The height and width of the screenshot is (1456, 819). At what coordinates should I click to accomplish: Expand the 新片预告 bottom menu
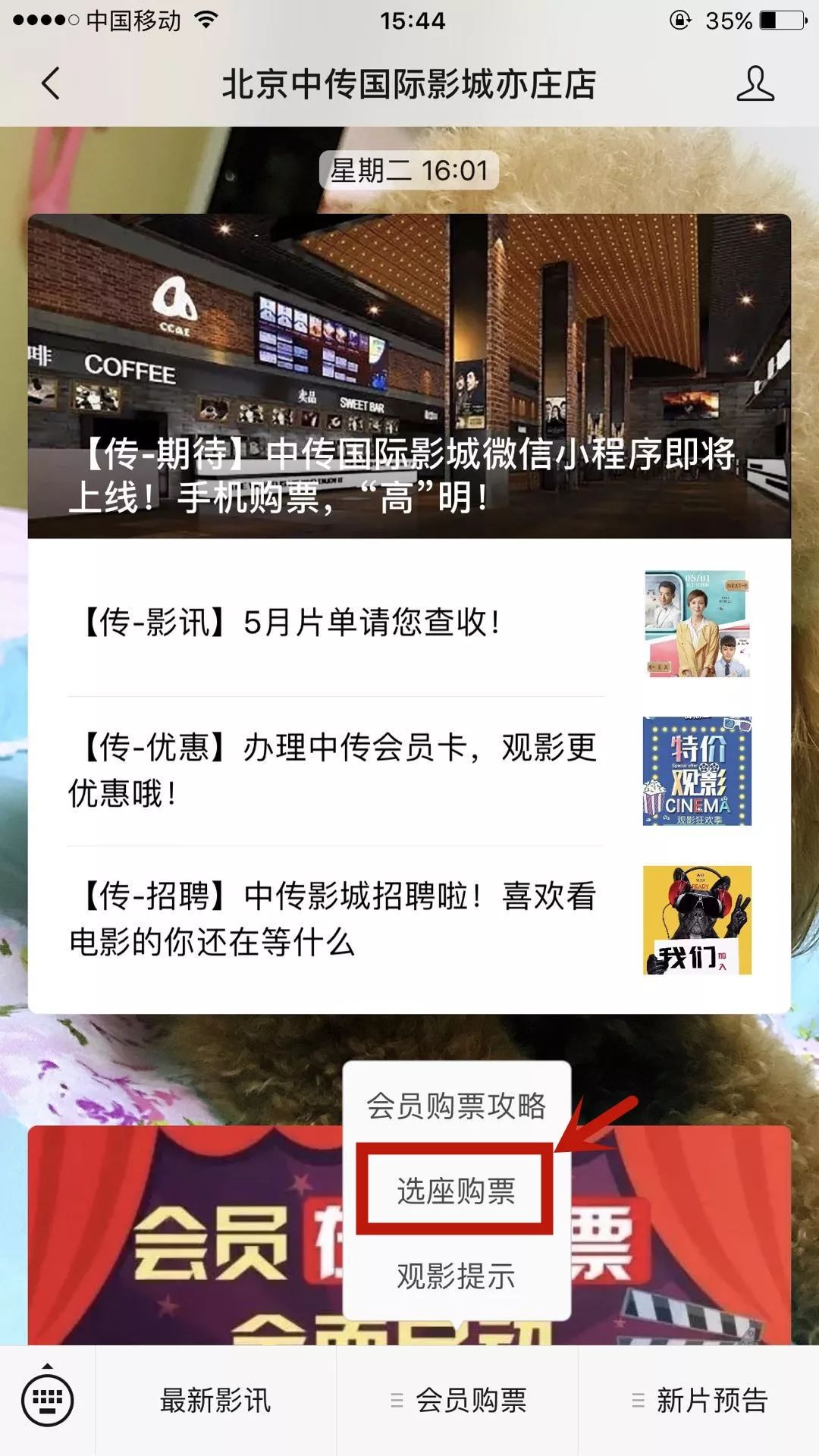[x=699, y=1401]
